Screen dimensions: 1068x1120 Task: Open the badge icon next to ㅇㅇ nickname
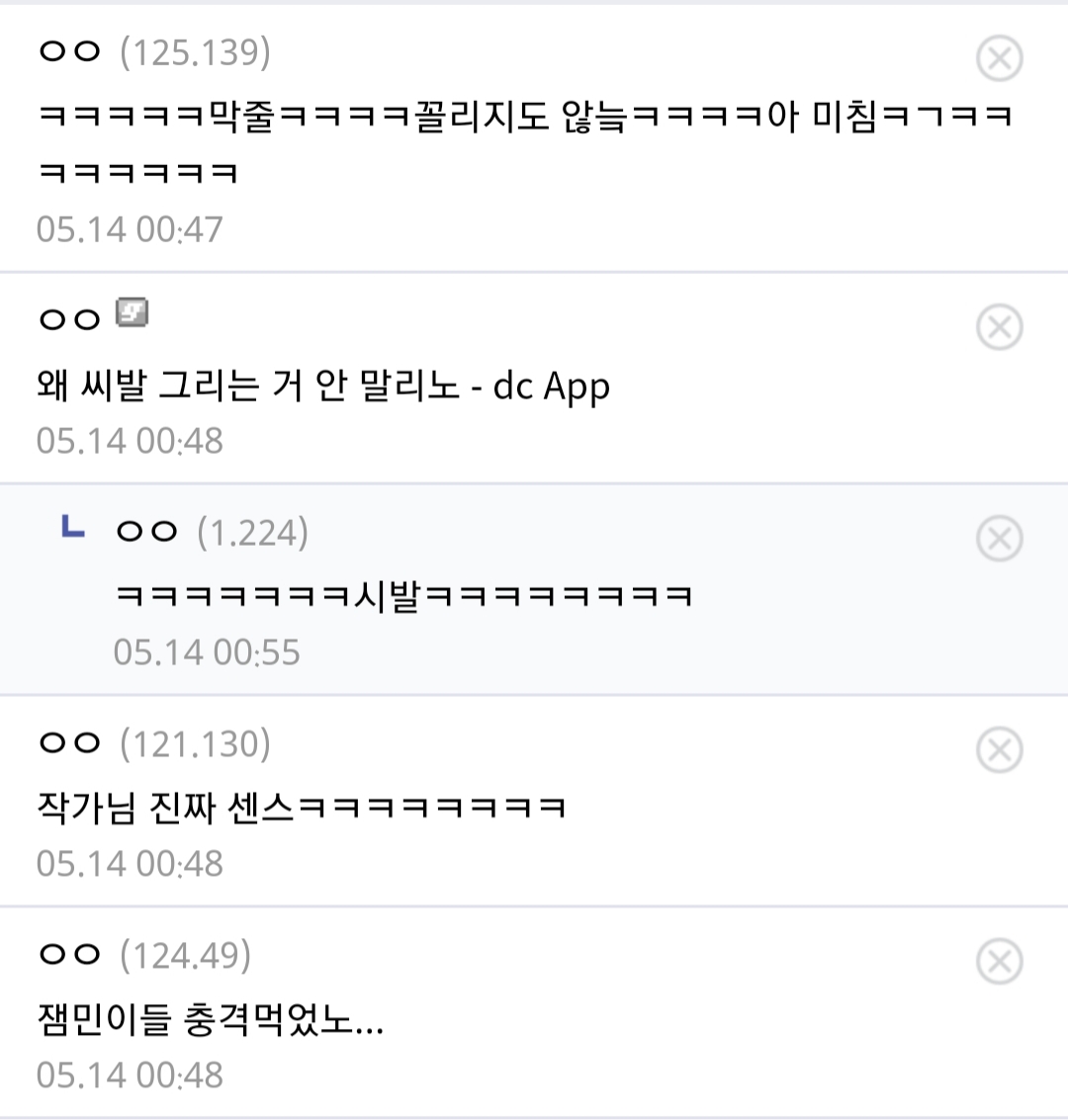(133, 312)
